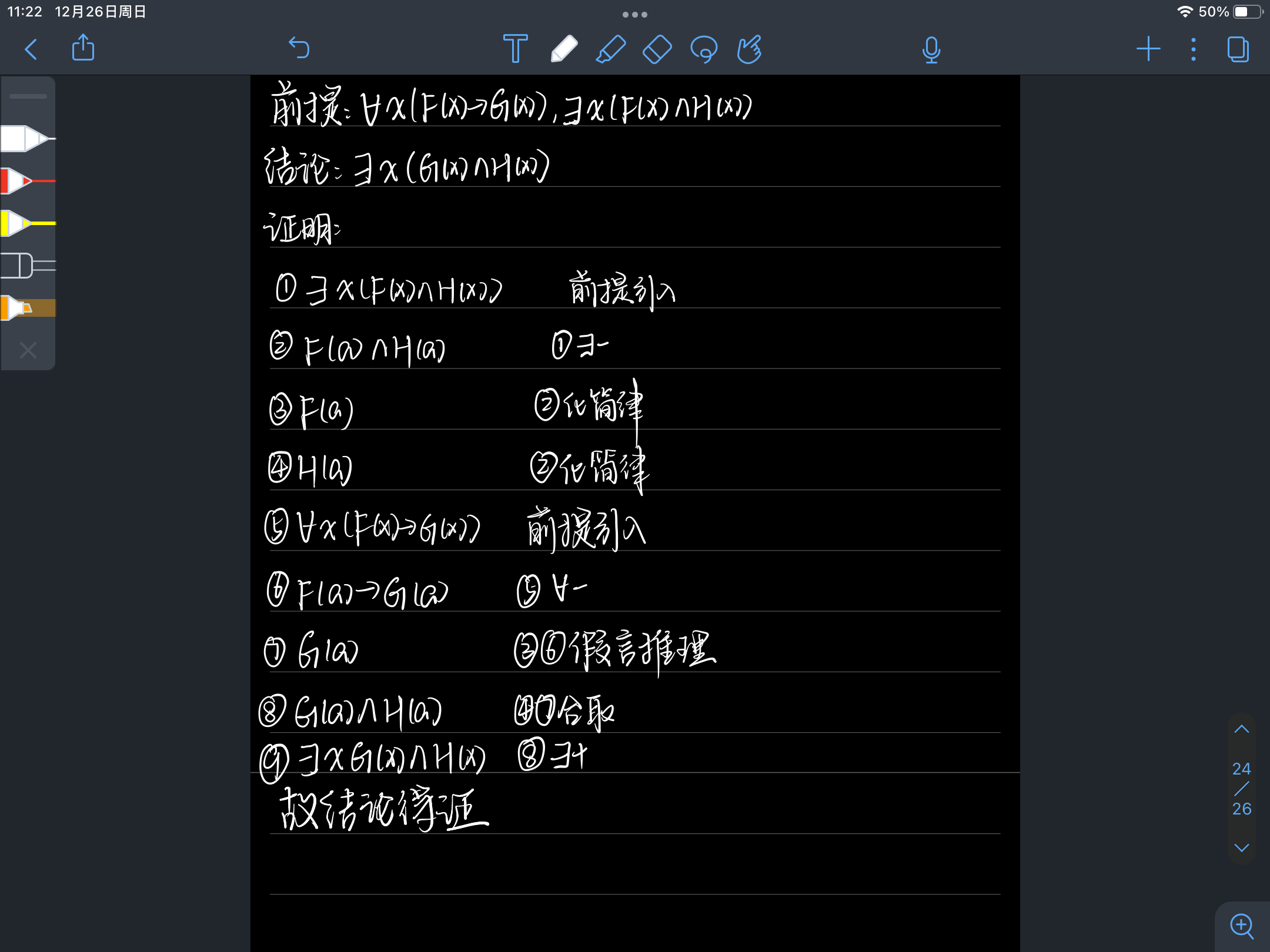Screen dimensions: 1270x952
Task: Open the zoom magnifier window
Action: click(x=1242, y=926)
